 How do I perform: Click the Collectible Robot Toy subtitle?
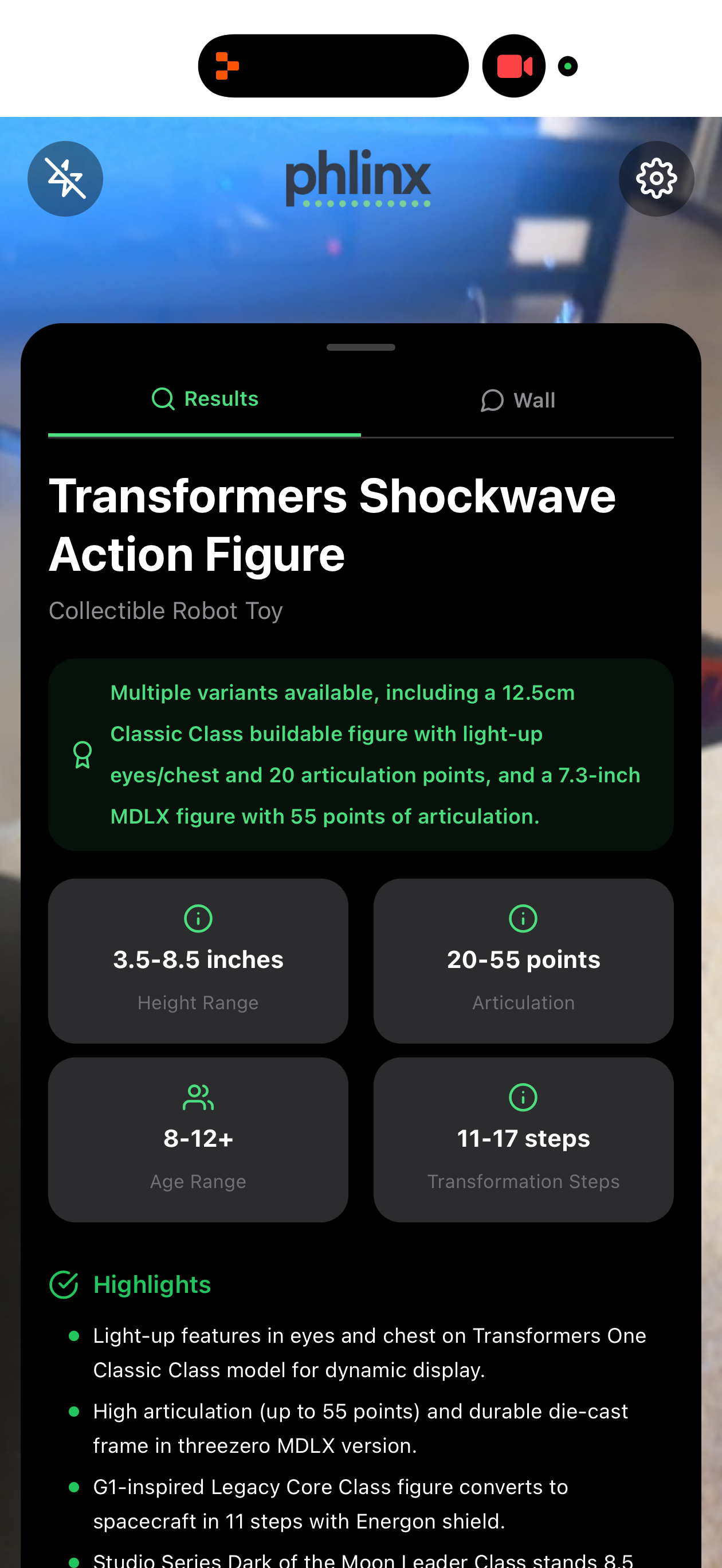pyautogui.click(x=166, y=610)
